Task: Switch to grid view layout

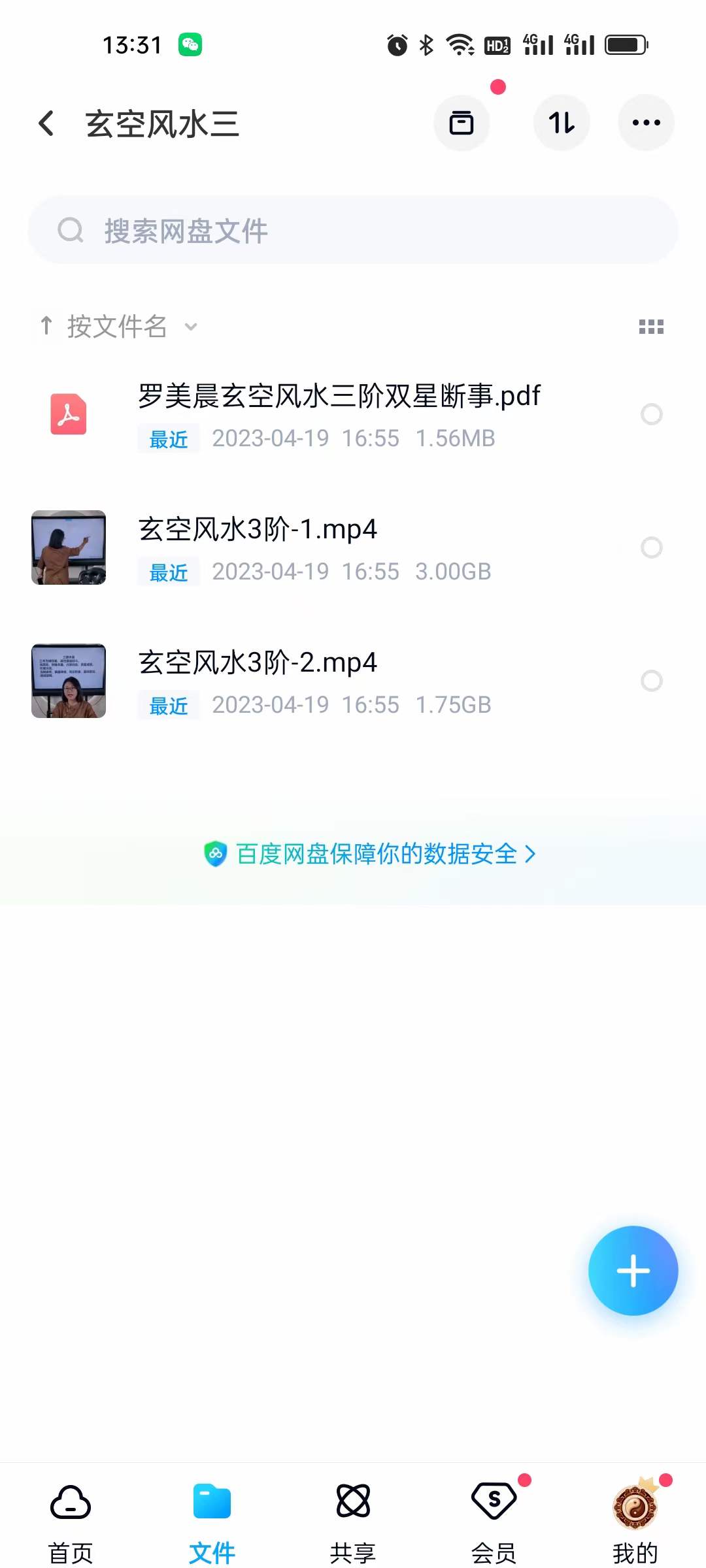Action: click(652, 326)
